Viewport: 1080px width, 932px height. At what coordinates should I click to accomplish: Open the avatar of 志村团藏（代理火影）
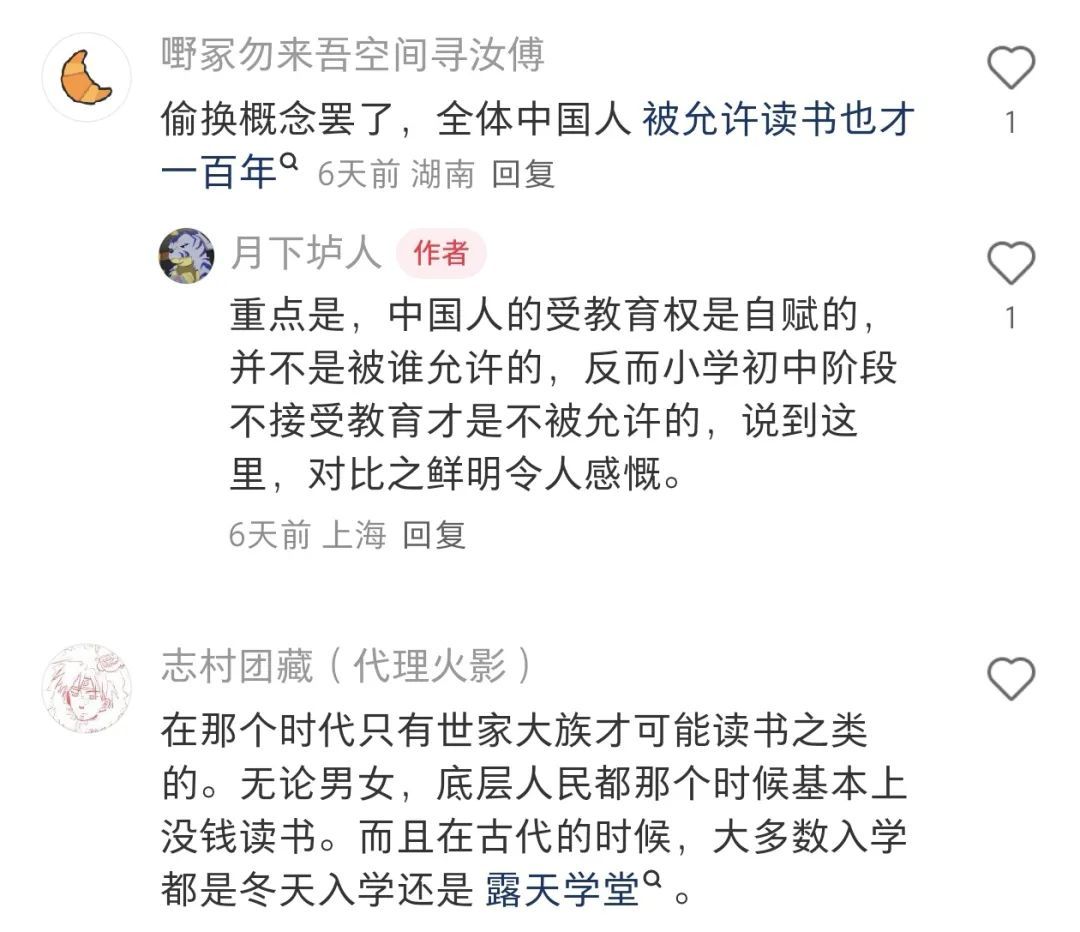click(87, 688)
